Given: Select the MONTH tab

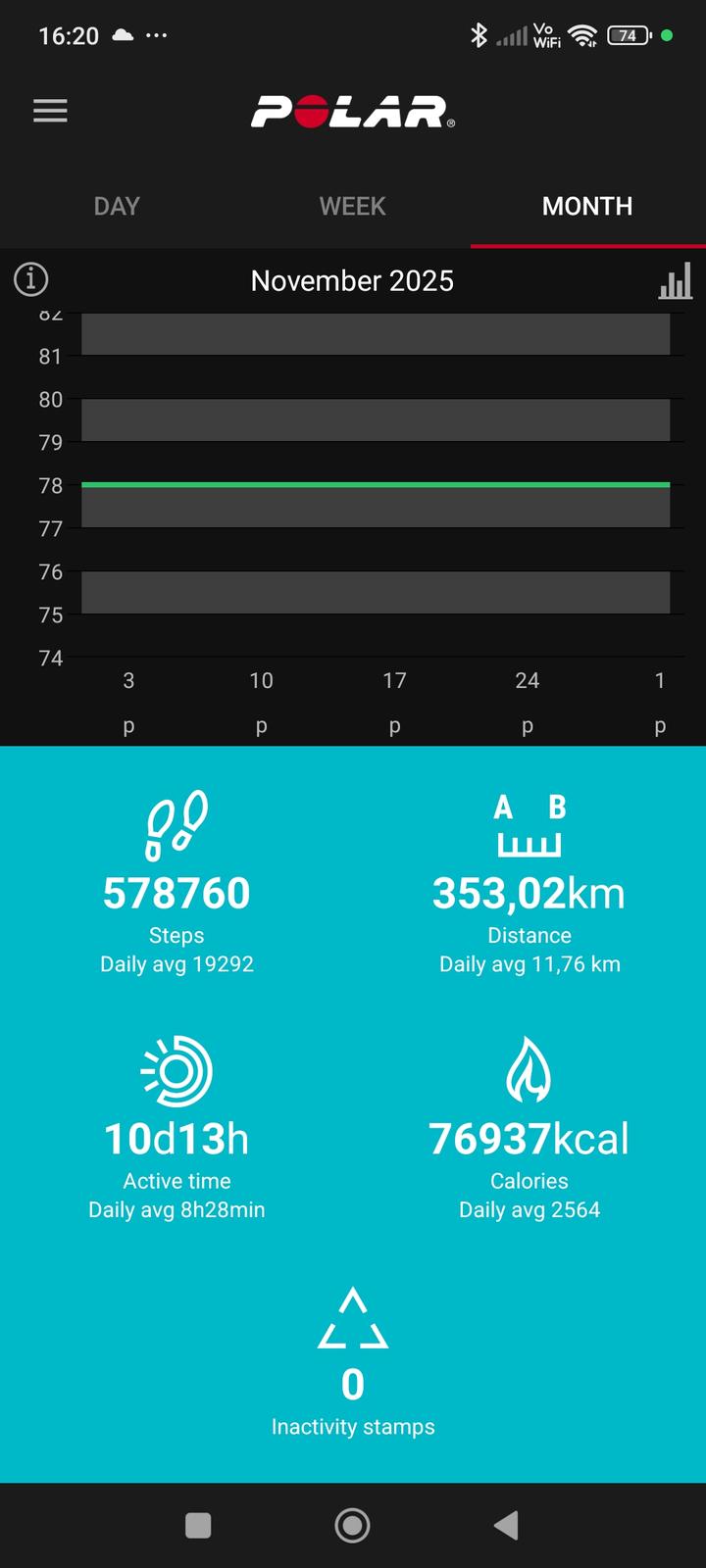Looking at the screenshot, I should (x=587, y=206).
